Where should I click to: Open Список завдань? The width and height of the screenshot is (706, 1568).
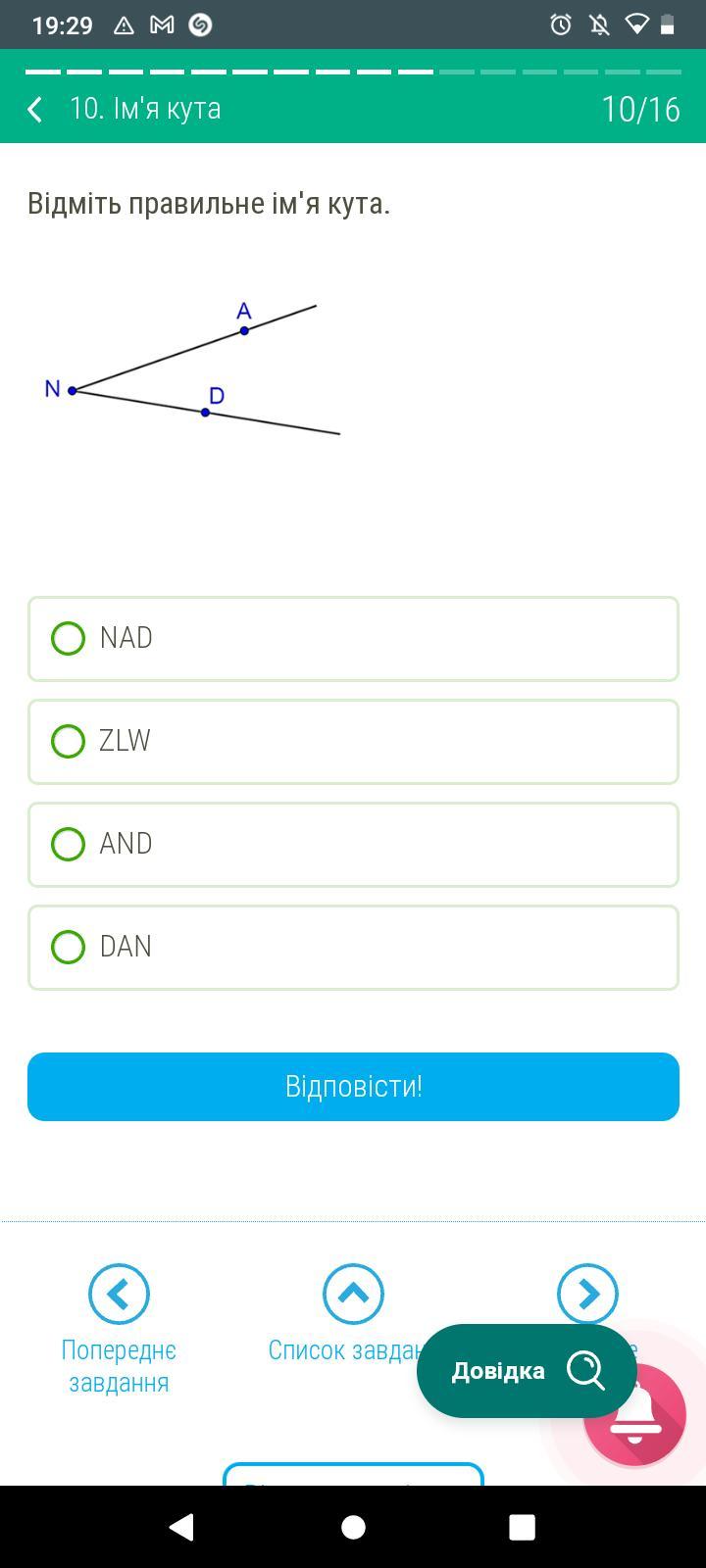(x=353, y=1313)
